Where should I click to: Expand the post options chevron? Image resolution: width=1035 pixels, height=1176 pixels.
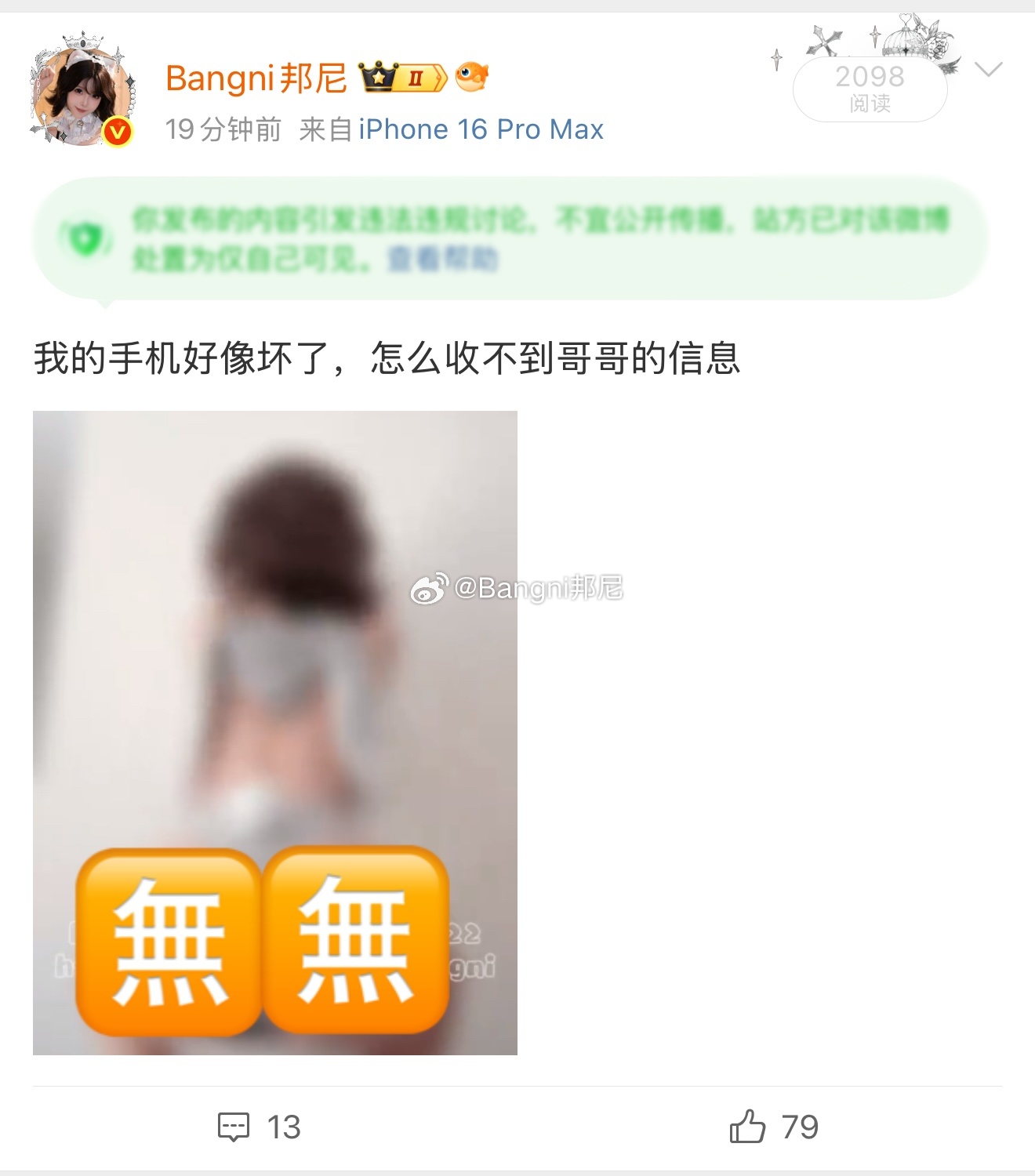point(988,70)
